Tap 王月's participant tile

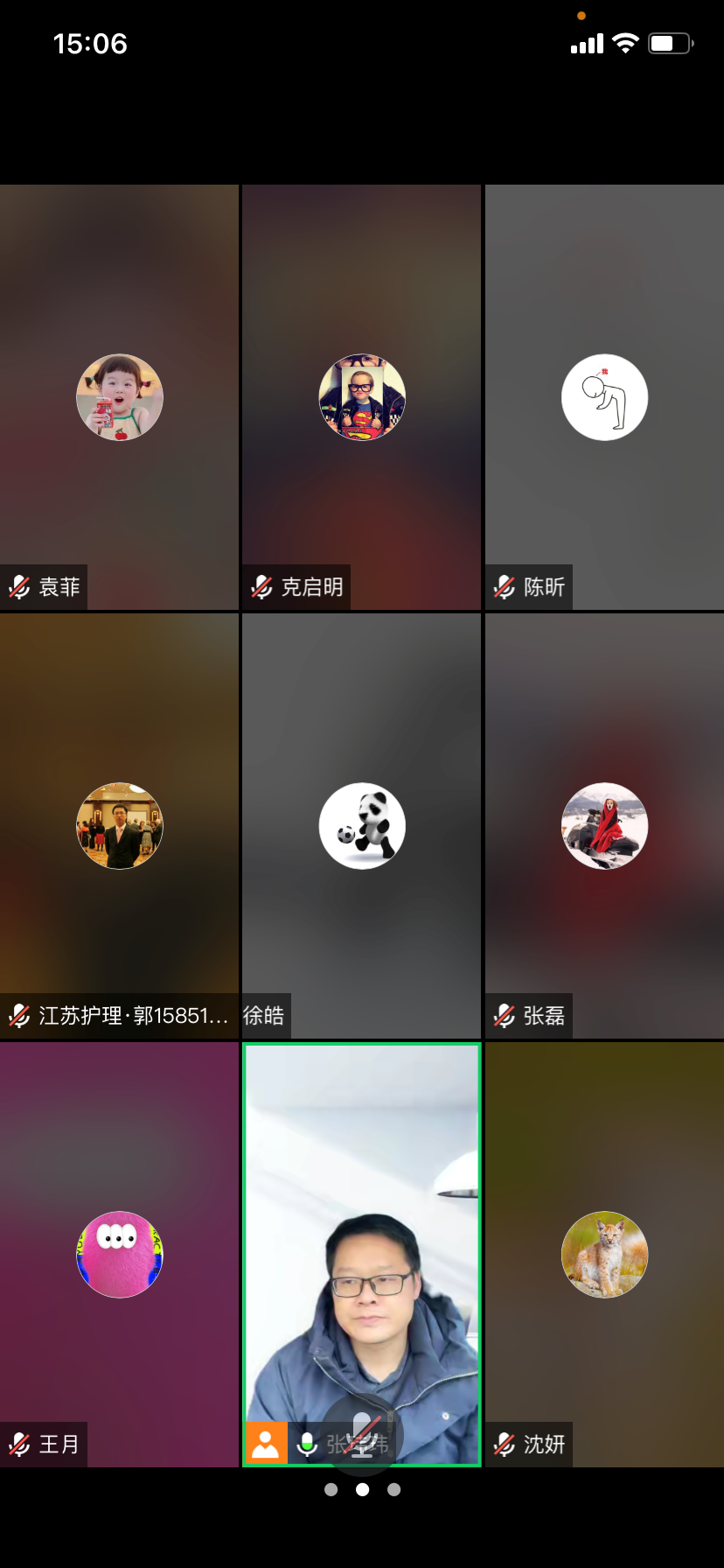pyautogui.click(x=120, y=1255)
